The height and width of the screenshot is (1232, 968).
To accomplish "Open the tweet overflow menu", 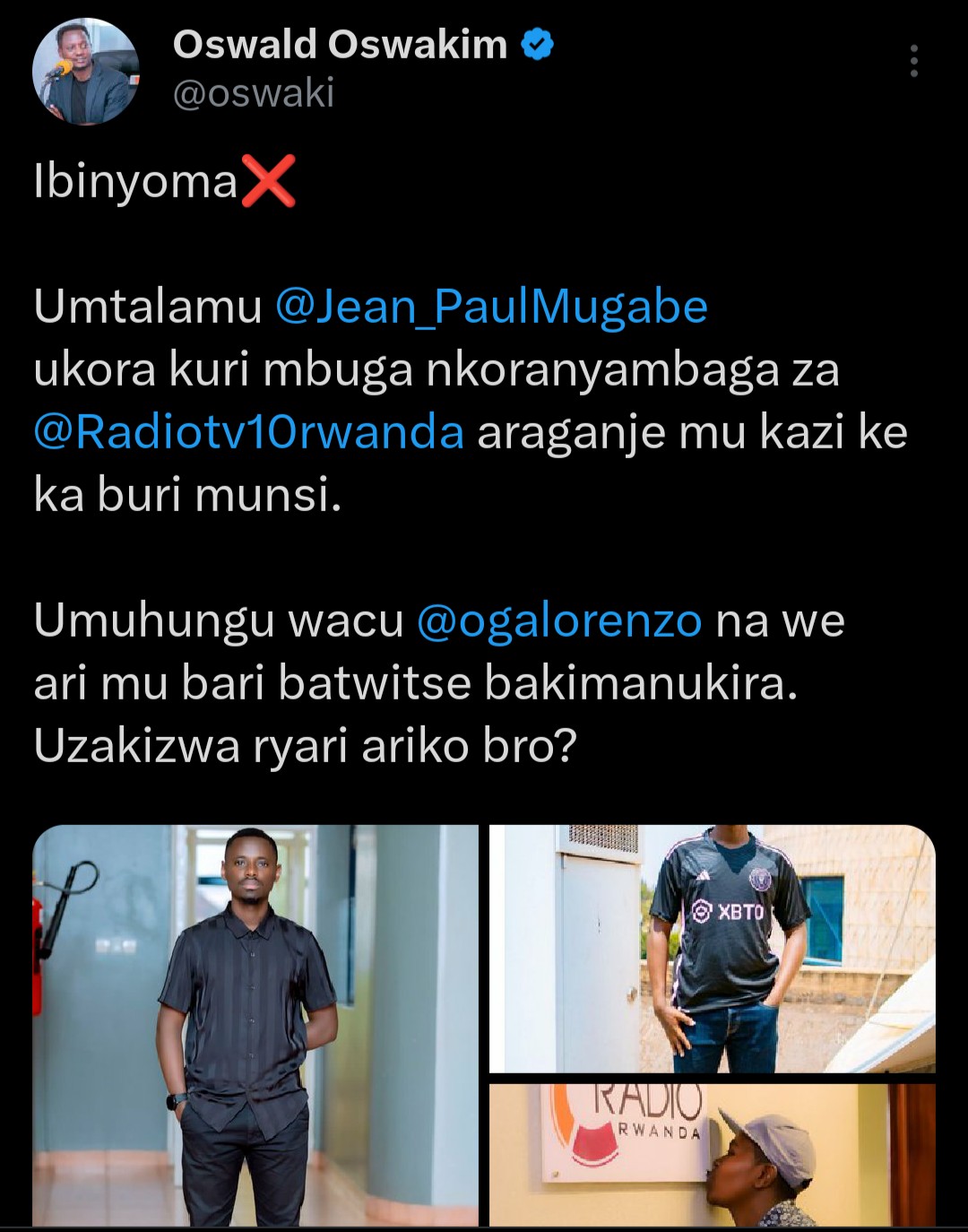I will coord(913,61).
